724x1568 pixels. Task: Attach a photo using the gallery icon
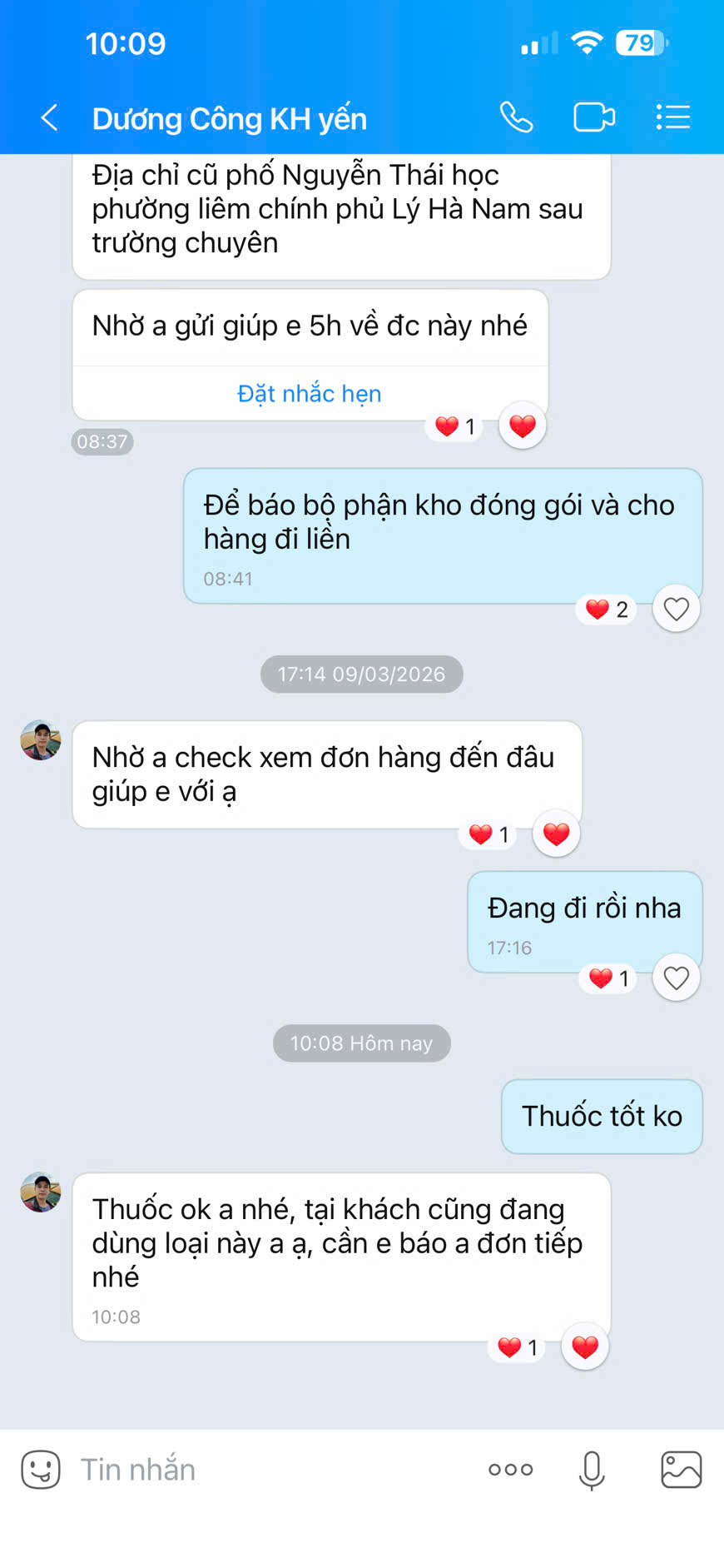[x=682, y=1469]
